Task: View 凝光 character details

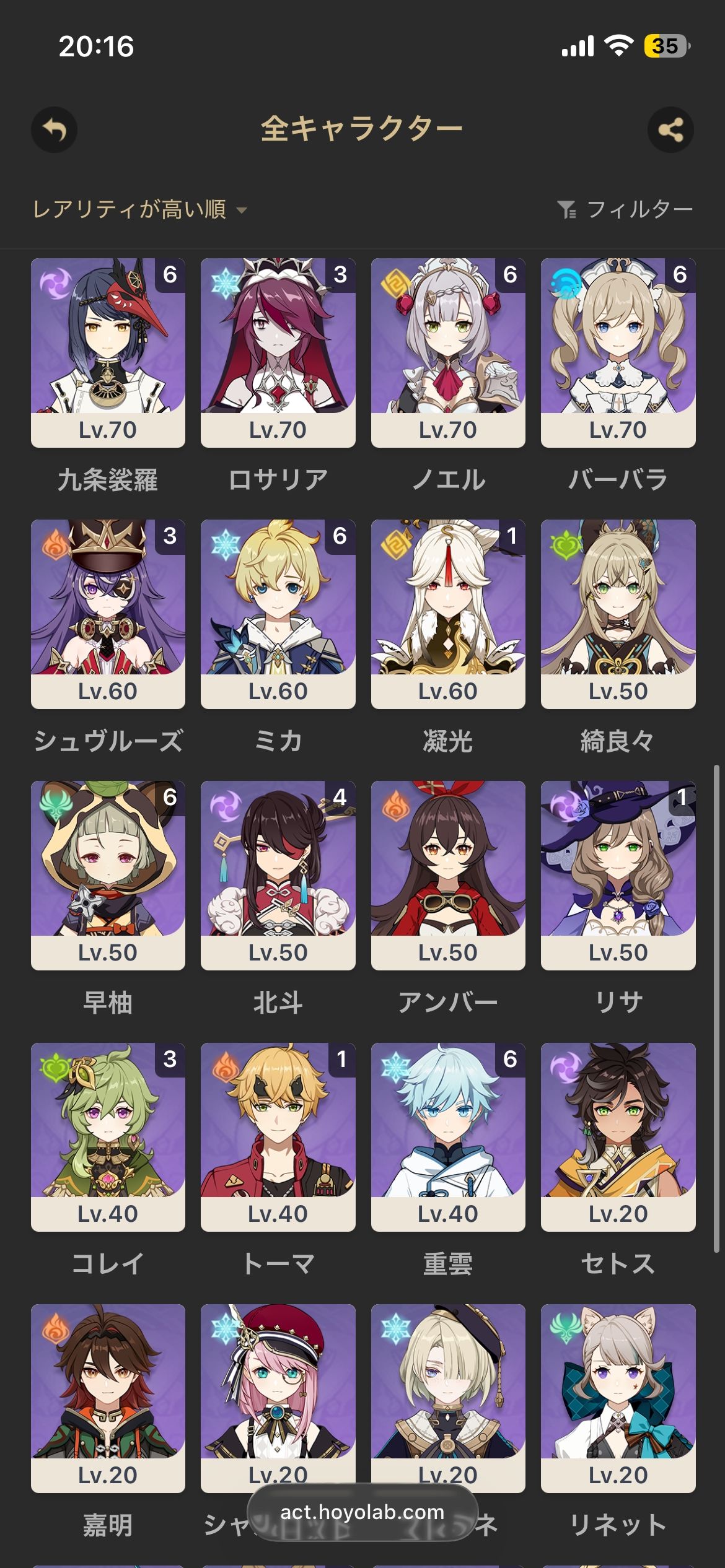Action: 448,614
